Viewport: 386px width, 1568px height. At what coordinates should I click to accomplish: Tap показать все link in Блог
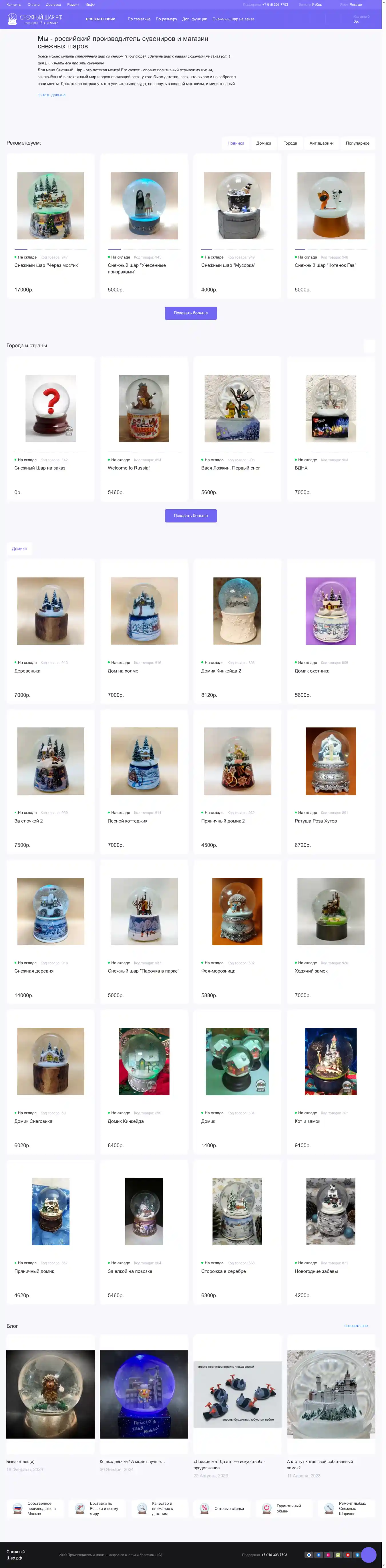[x=356, y=1326]
